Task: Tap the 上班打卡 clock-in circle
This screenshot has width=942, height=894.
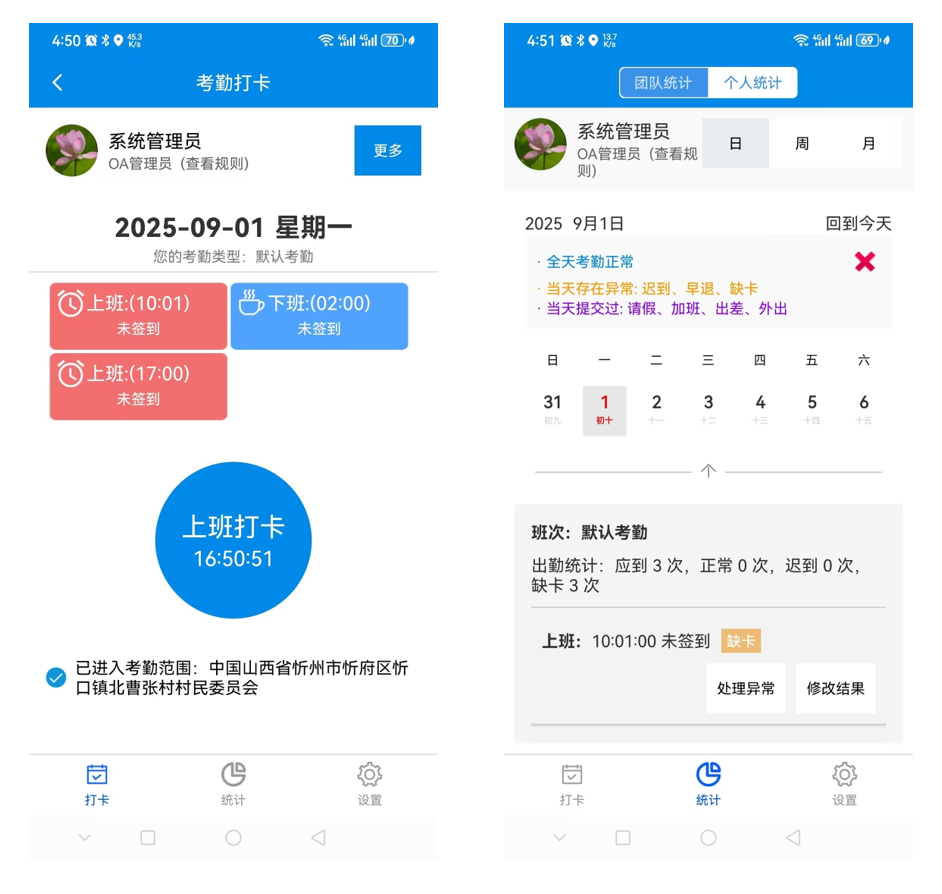Action: [x=233, y=540]
